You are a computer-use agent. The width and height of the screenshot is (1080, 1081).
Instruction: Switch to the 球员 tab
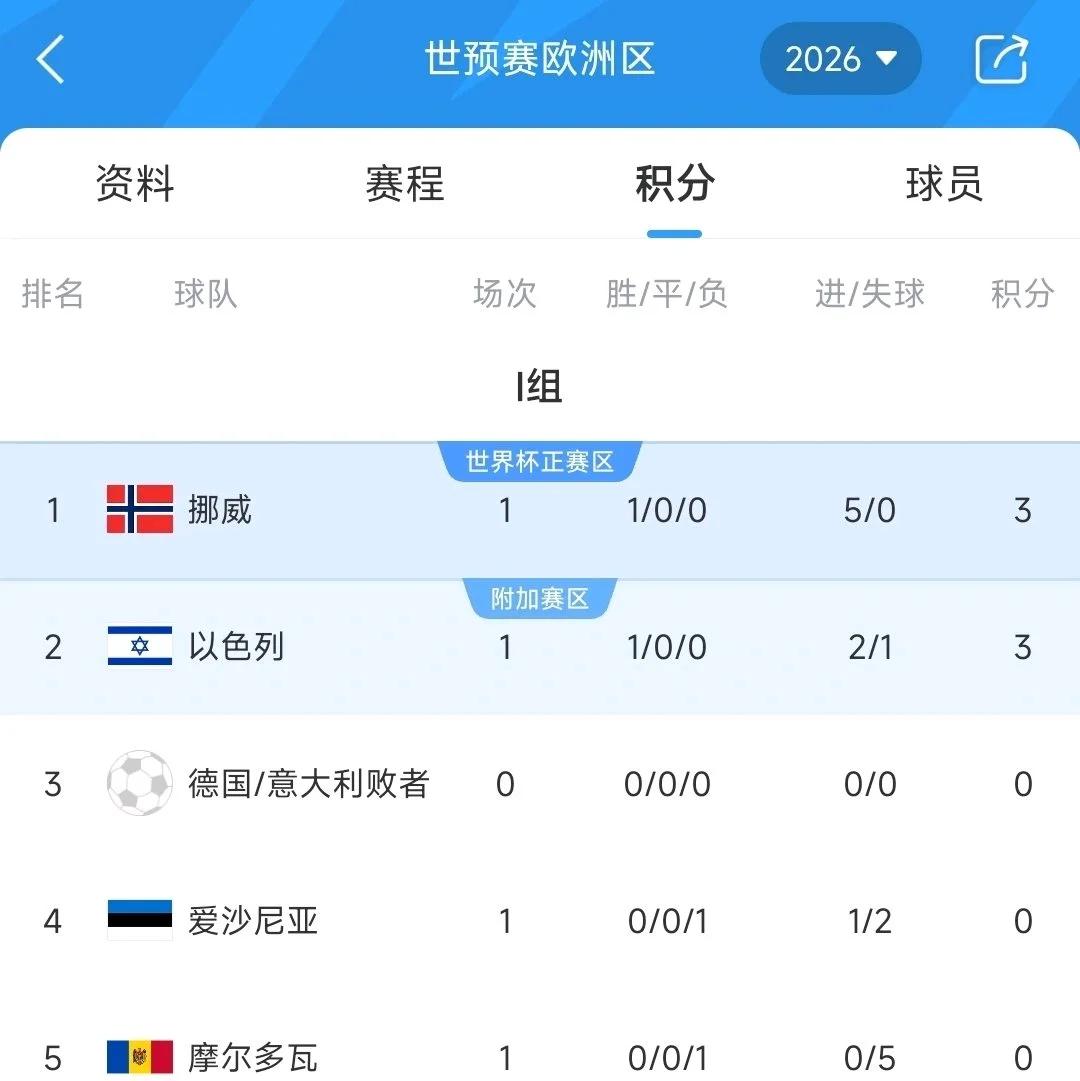click(x=942, y=184)
